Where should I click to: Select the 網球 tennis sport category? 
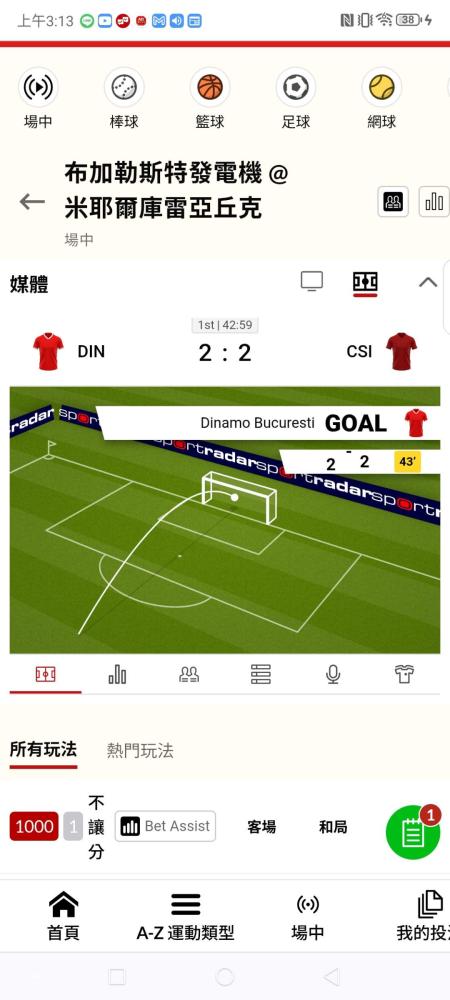click(382, 98)
